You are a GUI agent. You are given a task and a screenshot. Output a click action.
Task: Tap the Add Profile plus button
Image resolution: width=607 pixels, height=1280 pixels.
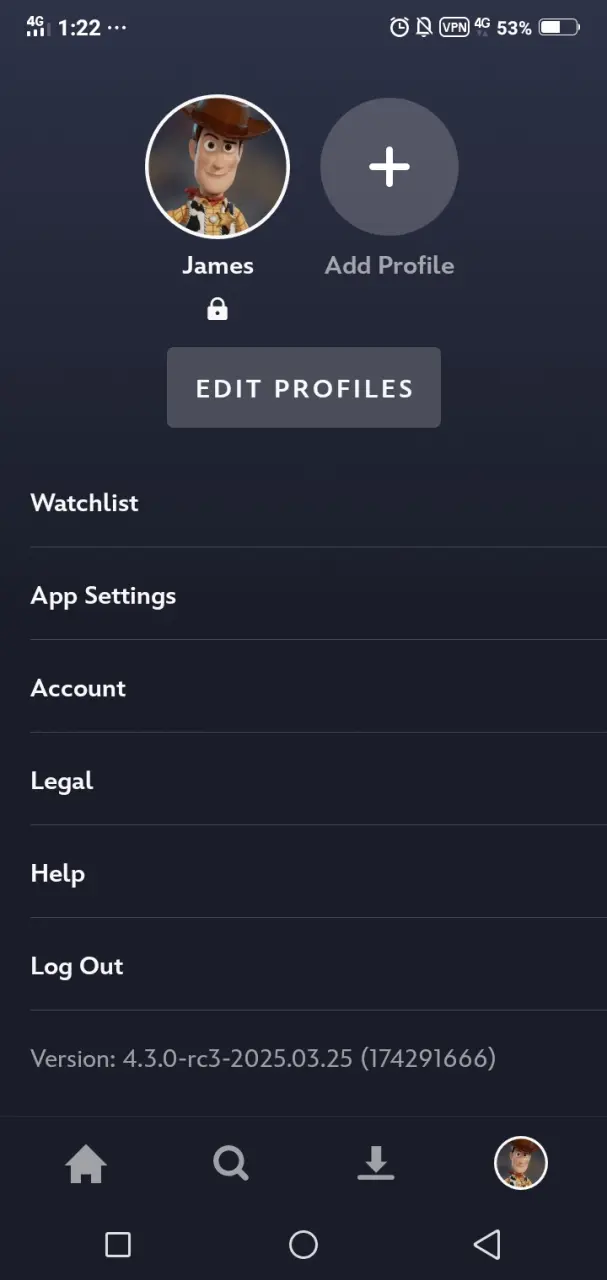point(389,166)
